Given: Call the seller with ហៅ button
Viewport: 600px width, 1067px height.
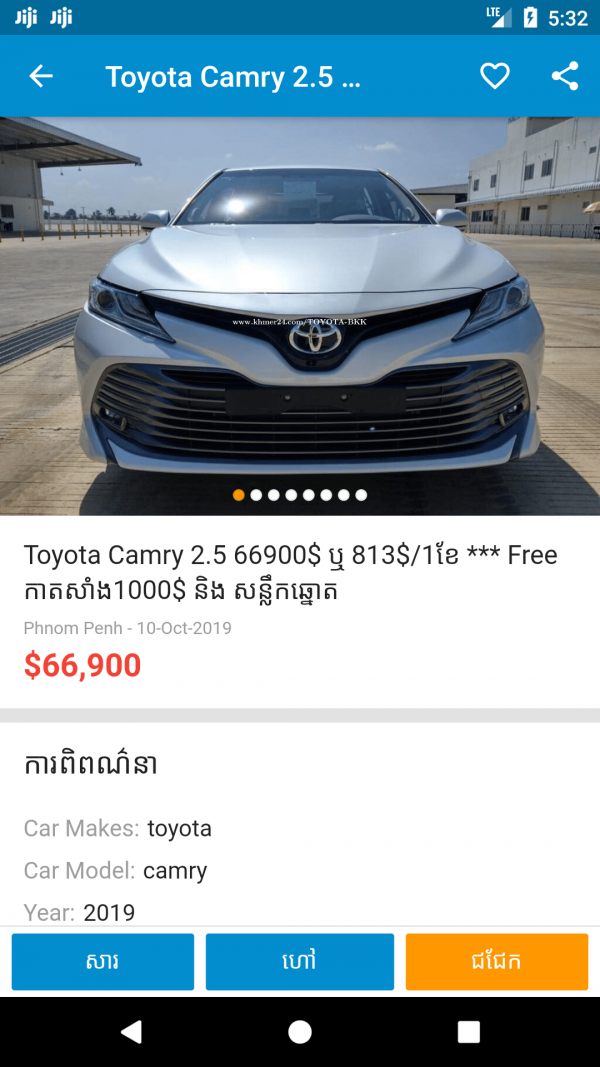Looking at the screenshot, I should (300, 962).
